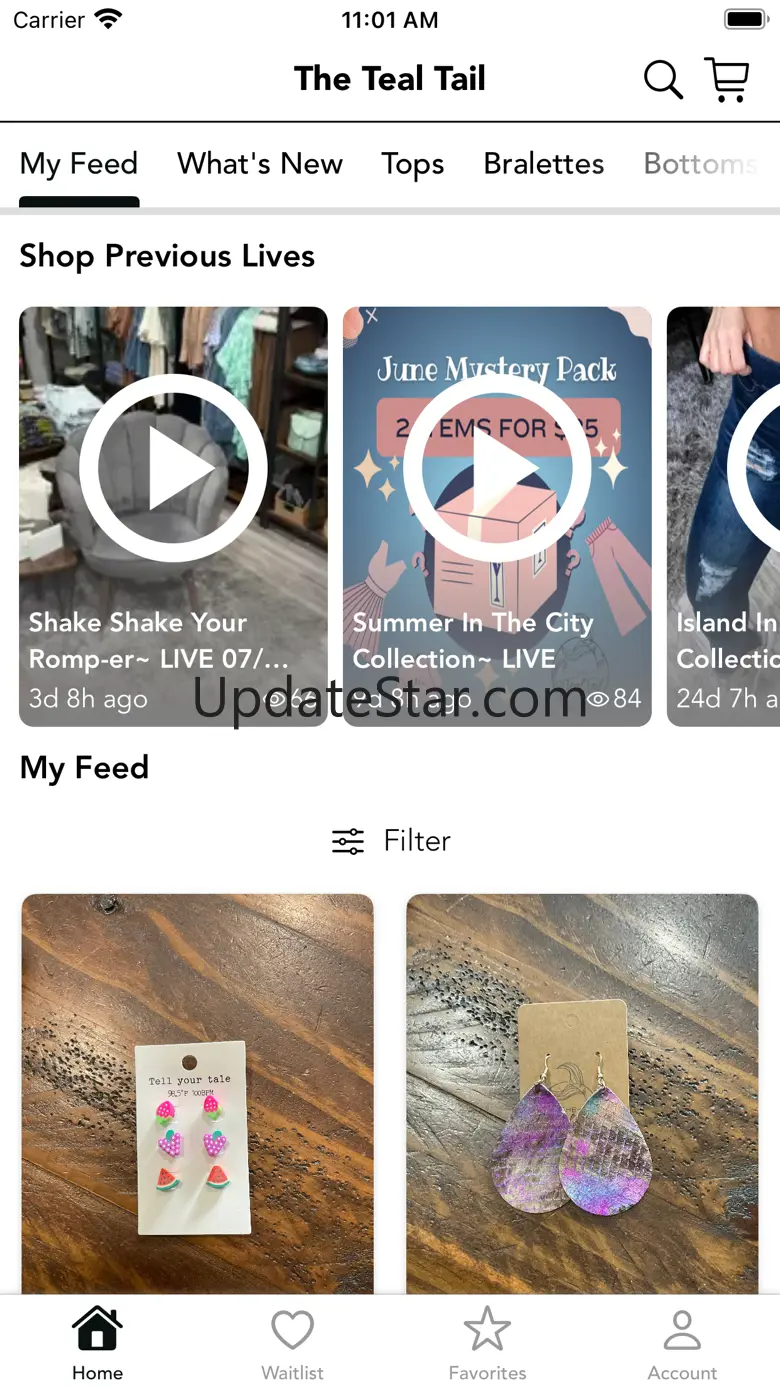Select the My Feed tab
The height and width of the screenshot is (1387, 780).
click(79, 164)
